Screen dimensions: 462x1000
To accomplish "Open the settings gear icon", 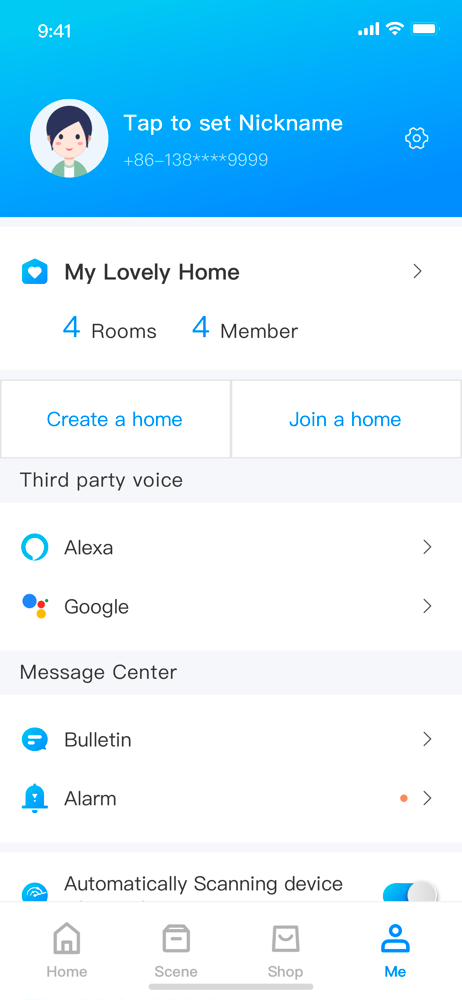I will tap(417, 138).
